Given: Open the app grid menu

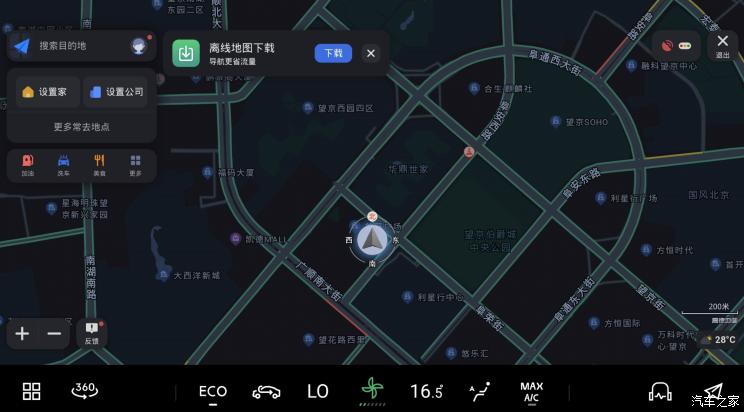Looking at the screenshot, I should pyautogui.click(x=32, y=391).
